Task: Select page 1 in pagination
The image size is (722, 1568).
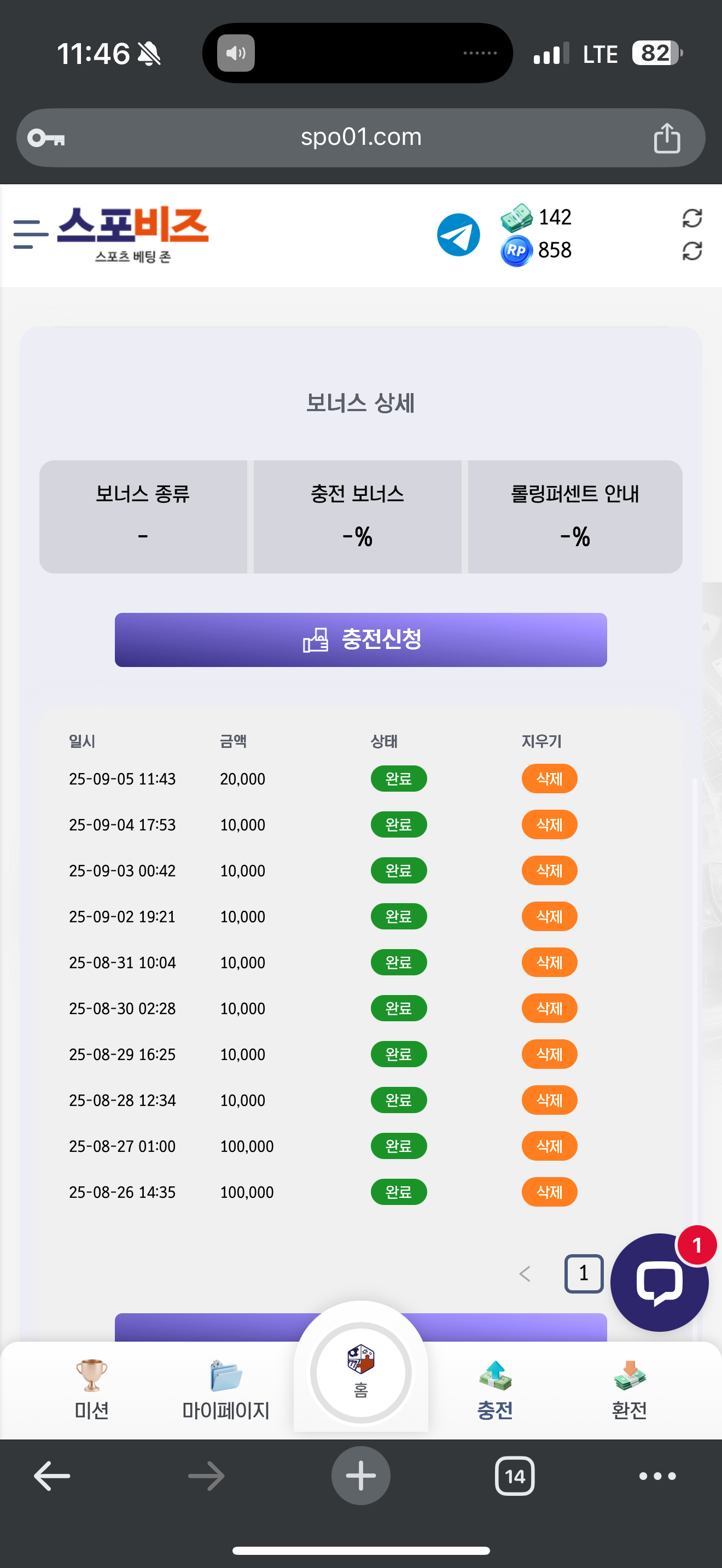Action: tap(583, 1273)
